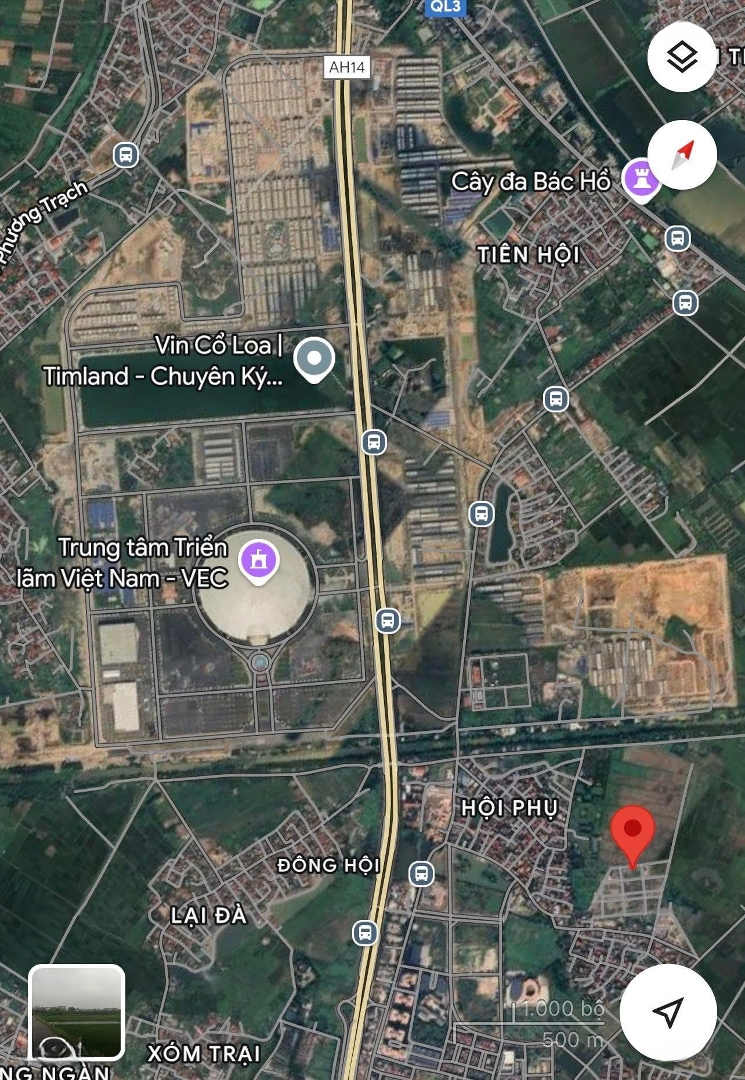This screenshot has height=1080, width=745.
Task: Tap the compass to reset orientation
Action: 682,155
